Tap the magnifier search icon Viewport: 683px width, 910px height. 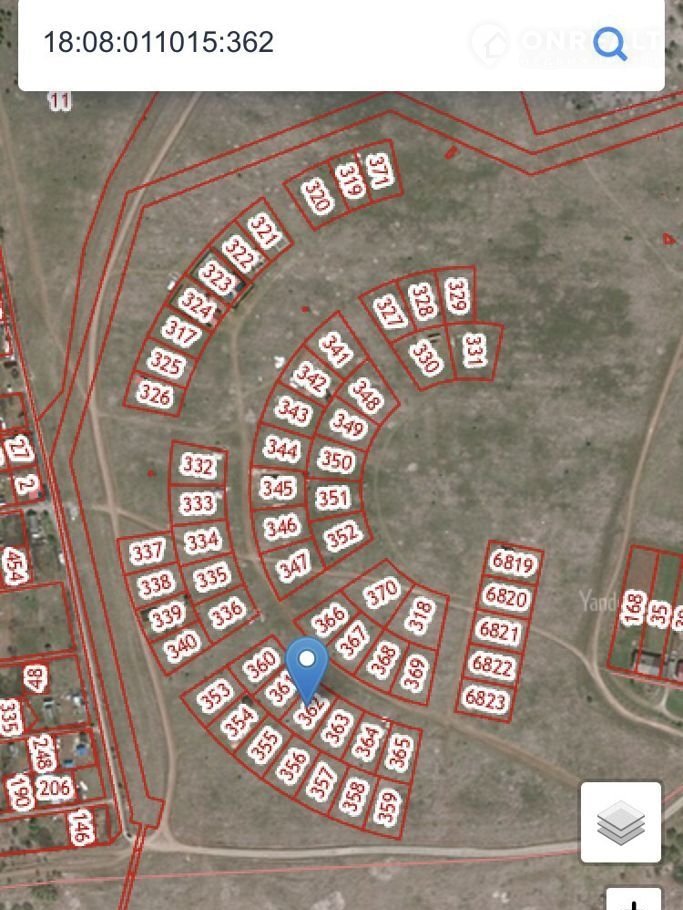(x=610, y=43)
